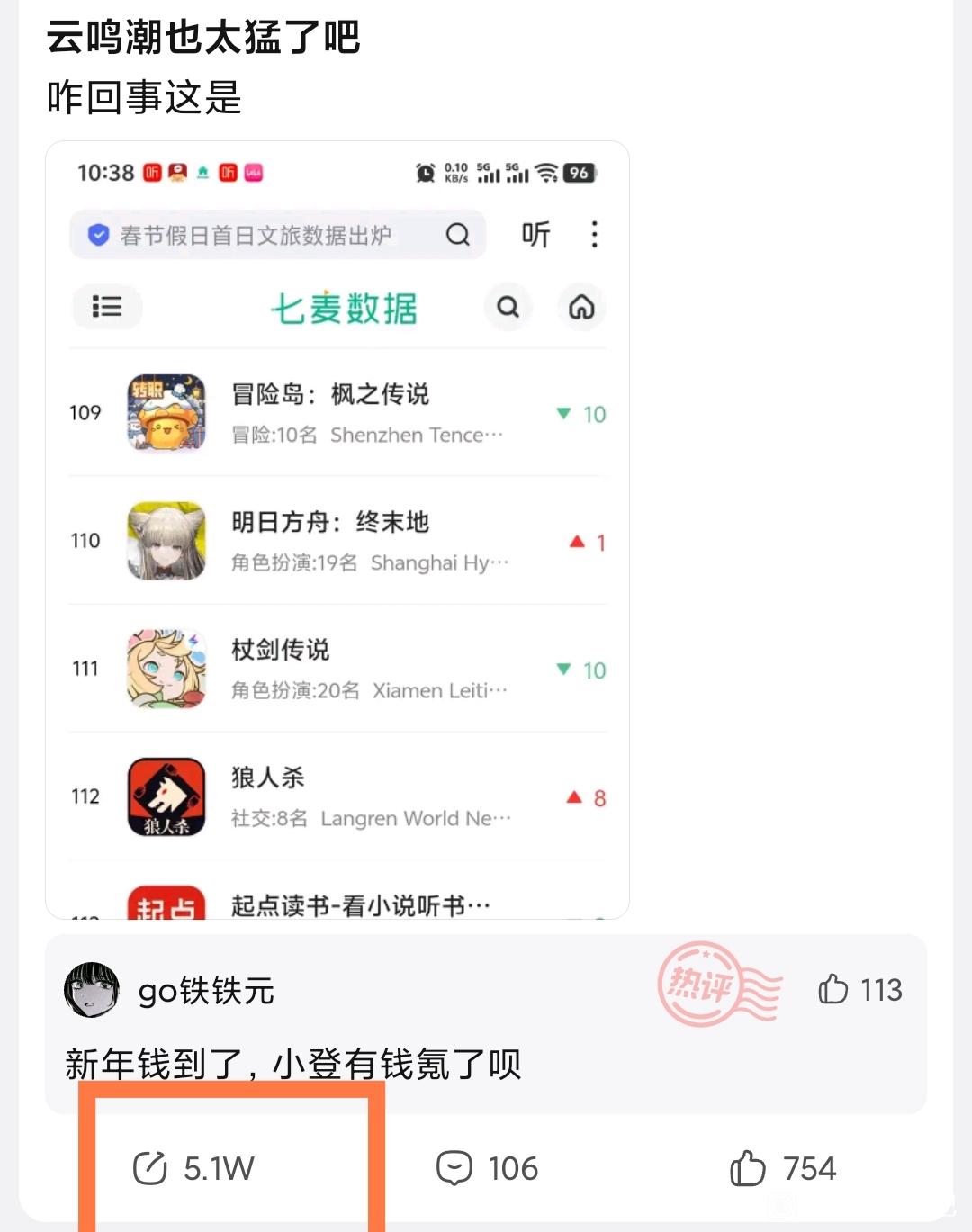Image resolution: width=972 pixels, height=1232 pixels.
Task: Open go铁铁元's profile avatar
Action: pyautogui.click(x=92, y=990)
